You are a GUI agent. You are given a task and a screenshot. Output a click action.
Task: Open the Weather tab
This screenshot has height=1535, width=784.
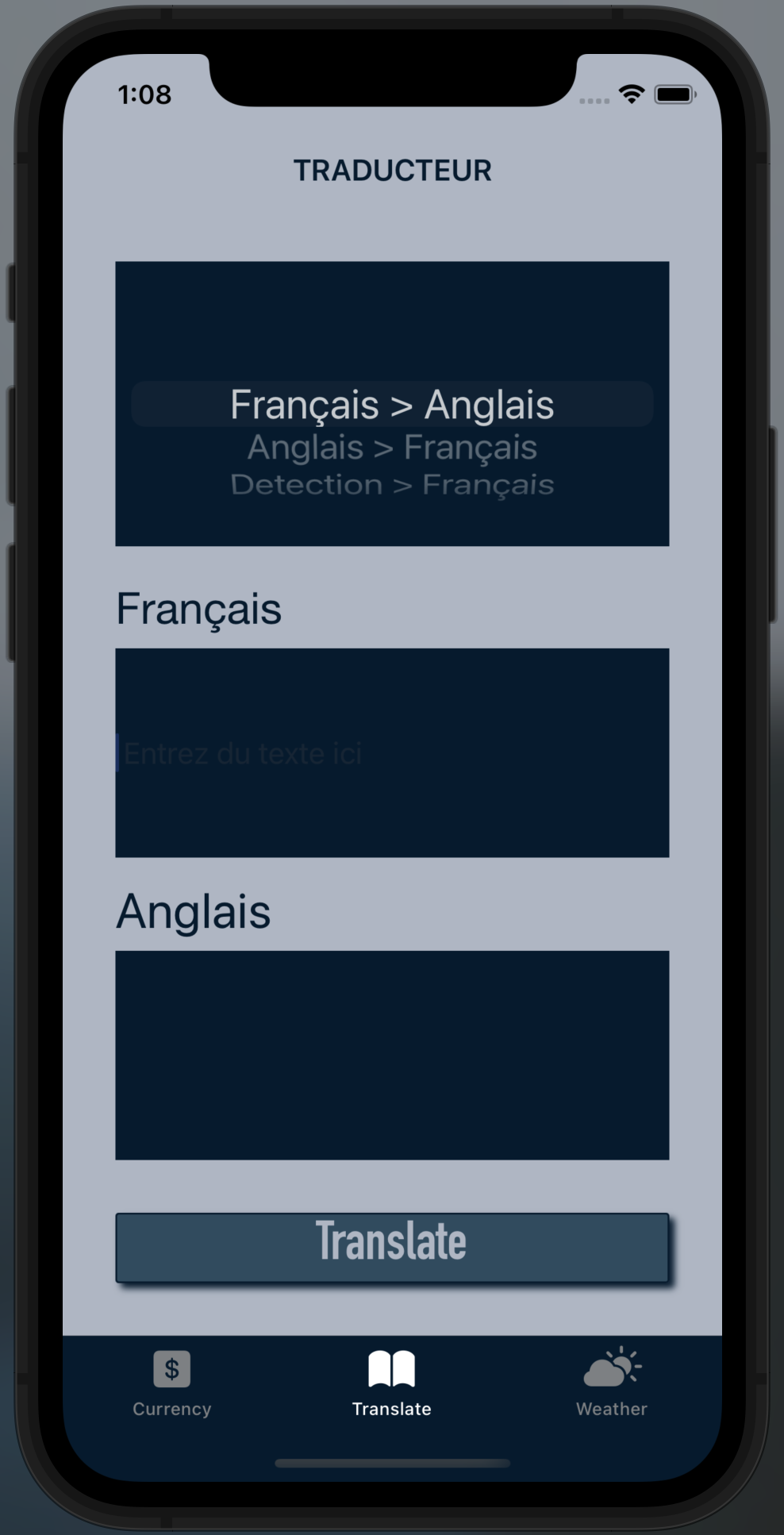(x=611, y=1385)
